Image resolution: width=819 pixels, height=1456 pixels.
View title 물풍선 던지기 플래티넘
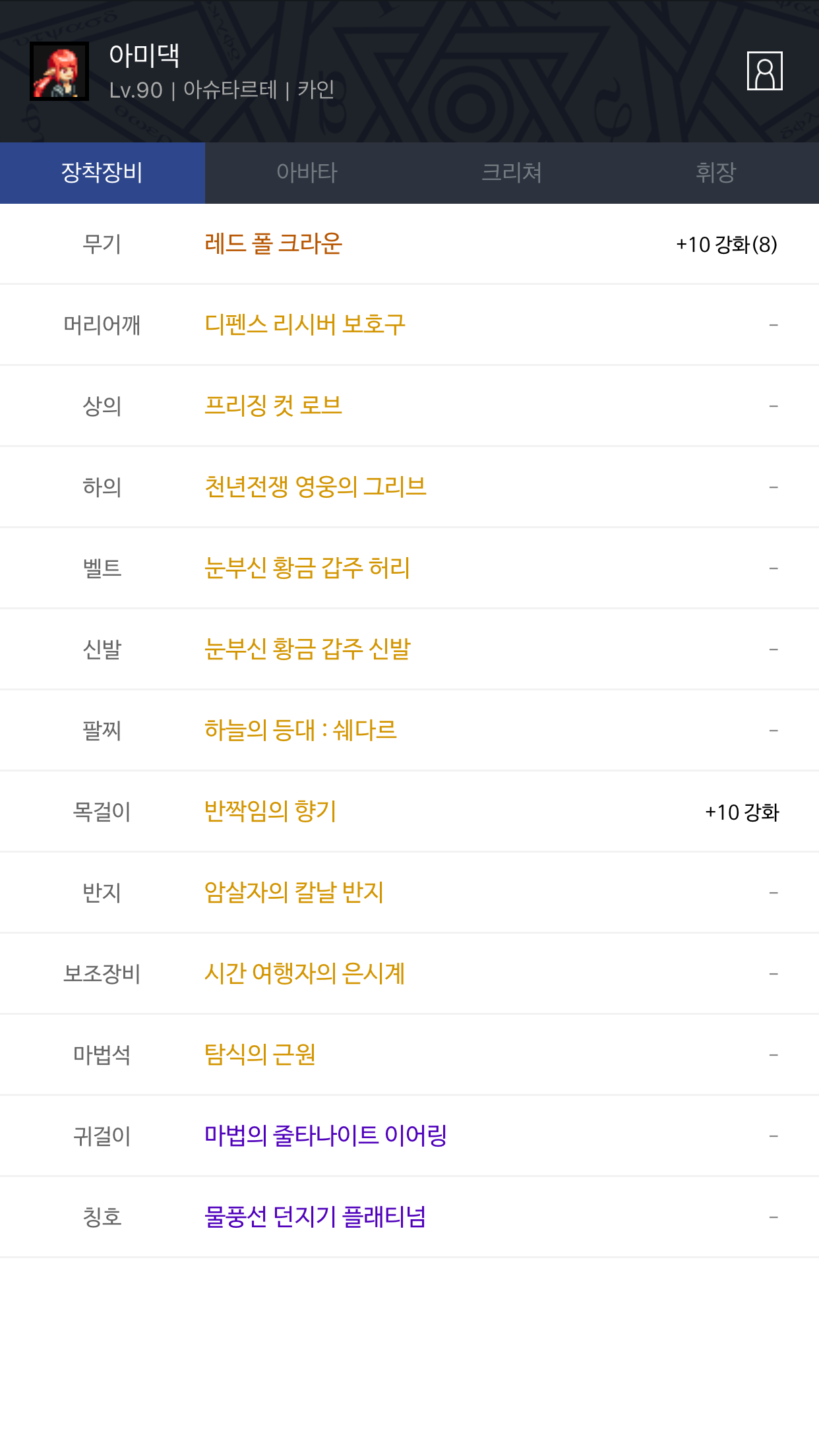[x=315, y=1217]
